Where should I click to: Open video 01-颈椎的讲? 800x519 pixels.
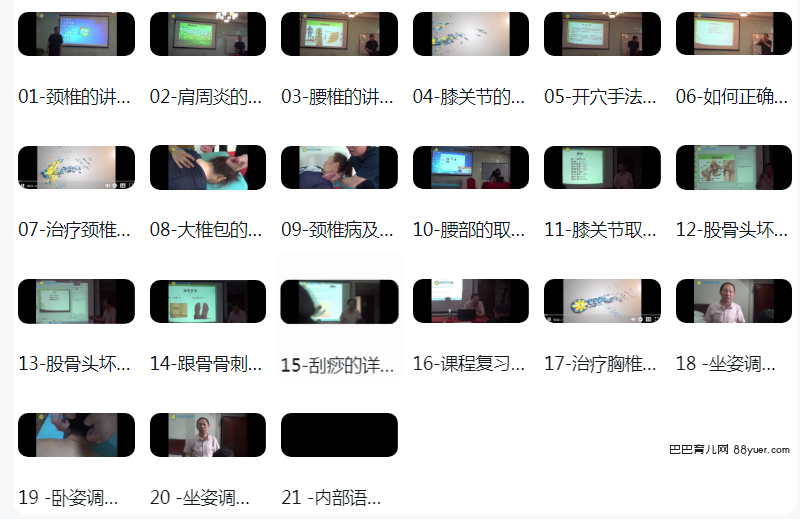click(76, 34)
